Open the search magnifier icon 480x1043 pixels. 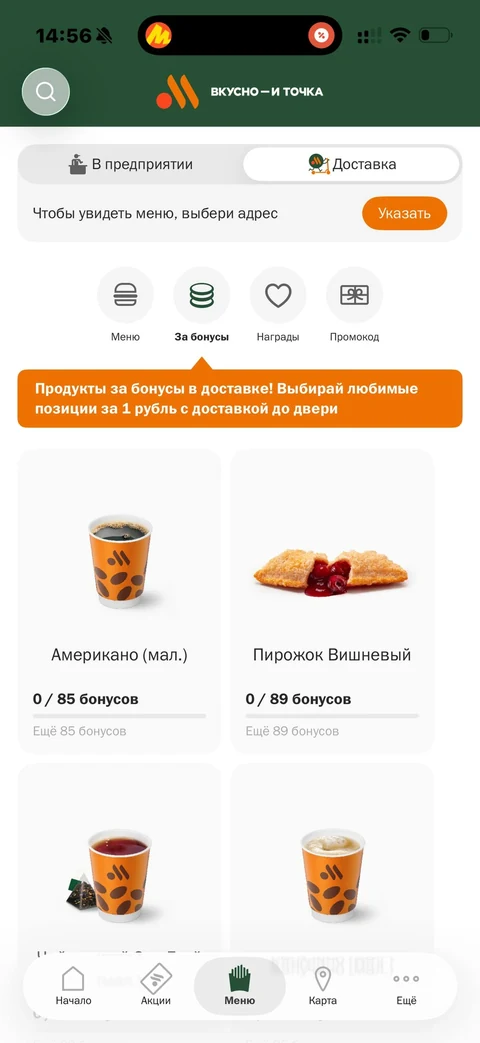pos(46,92)
